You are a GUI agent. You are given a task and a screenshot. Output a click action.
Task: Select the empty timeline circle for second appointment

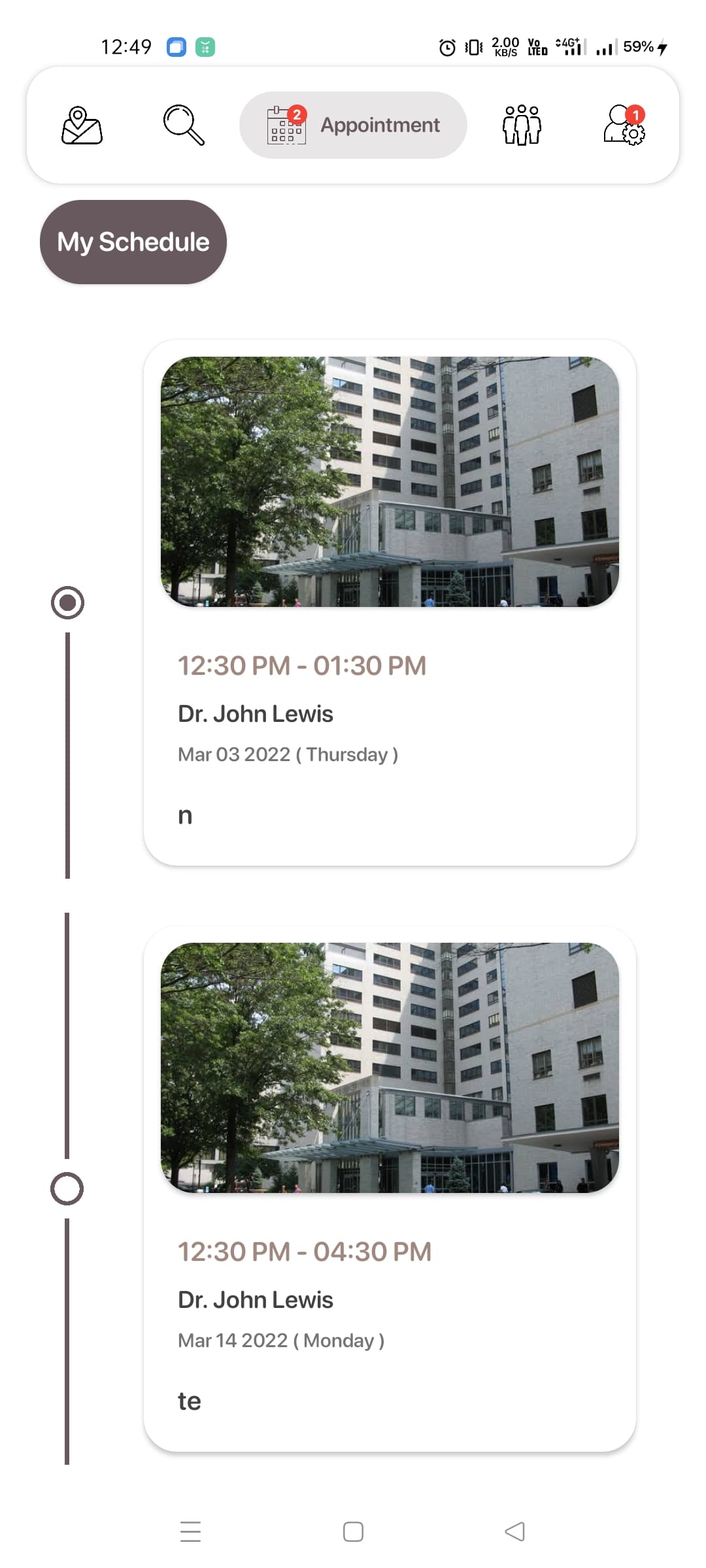pos(67,1189)
